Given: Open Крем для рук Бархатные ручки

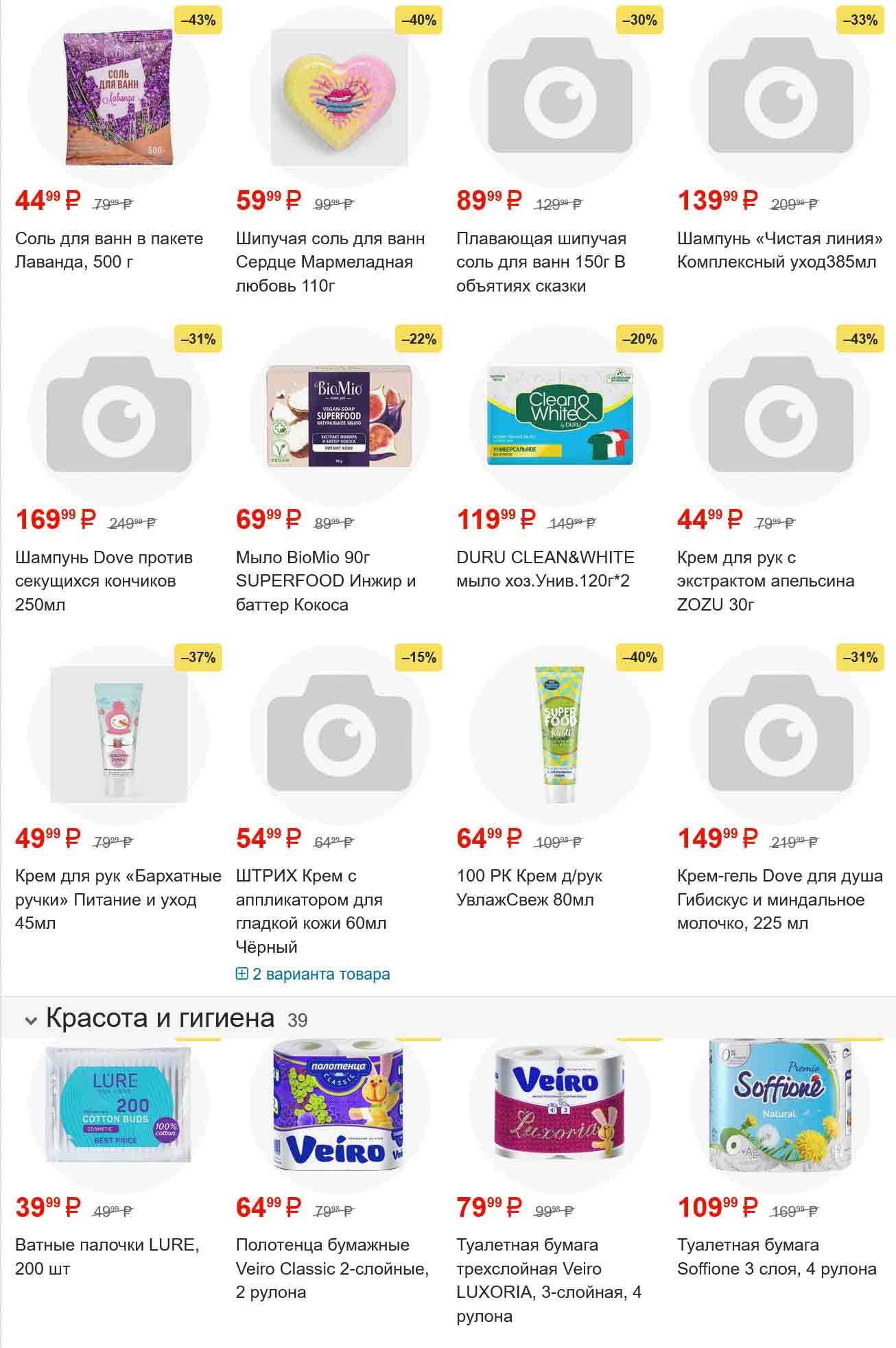Looking at the screenshot, I should (x=118, y=899).
